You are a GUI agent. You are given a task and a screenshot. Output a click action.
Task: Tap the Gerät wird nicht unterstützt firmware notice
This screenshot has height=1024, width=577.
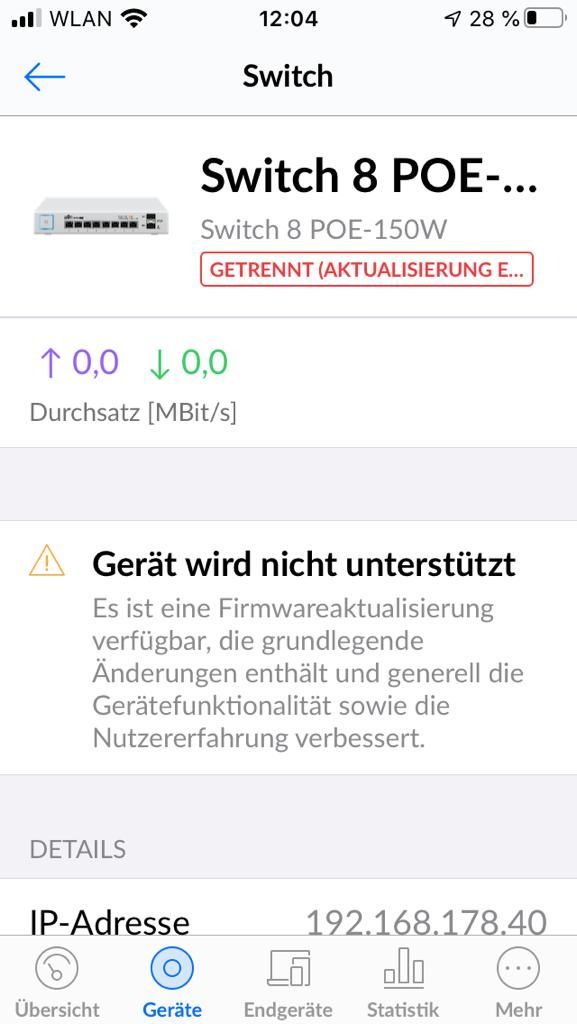coord(288,648)
